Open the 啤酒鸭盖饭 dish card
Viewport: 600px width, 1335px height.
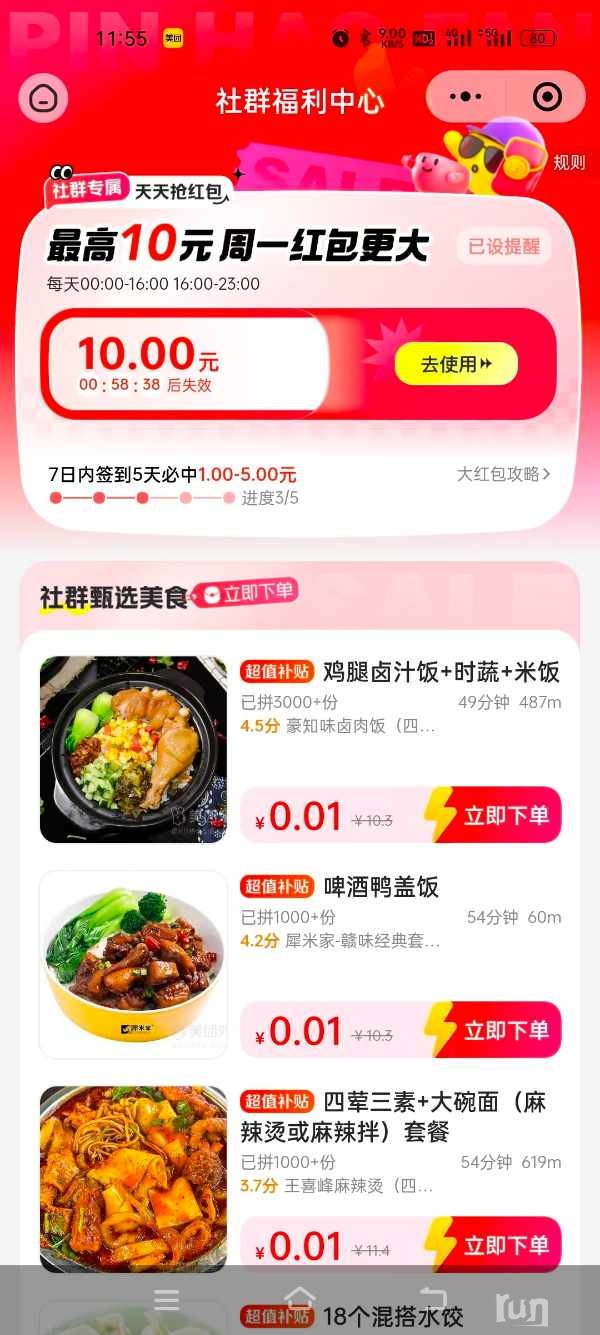381,887
